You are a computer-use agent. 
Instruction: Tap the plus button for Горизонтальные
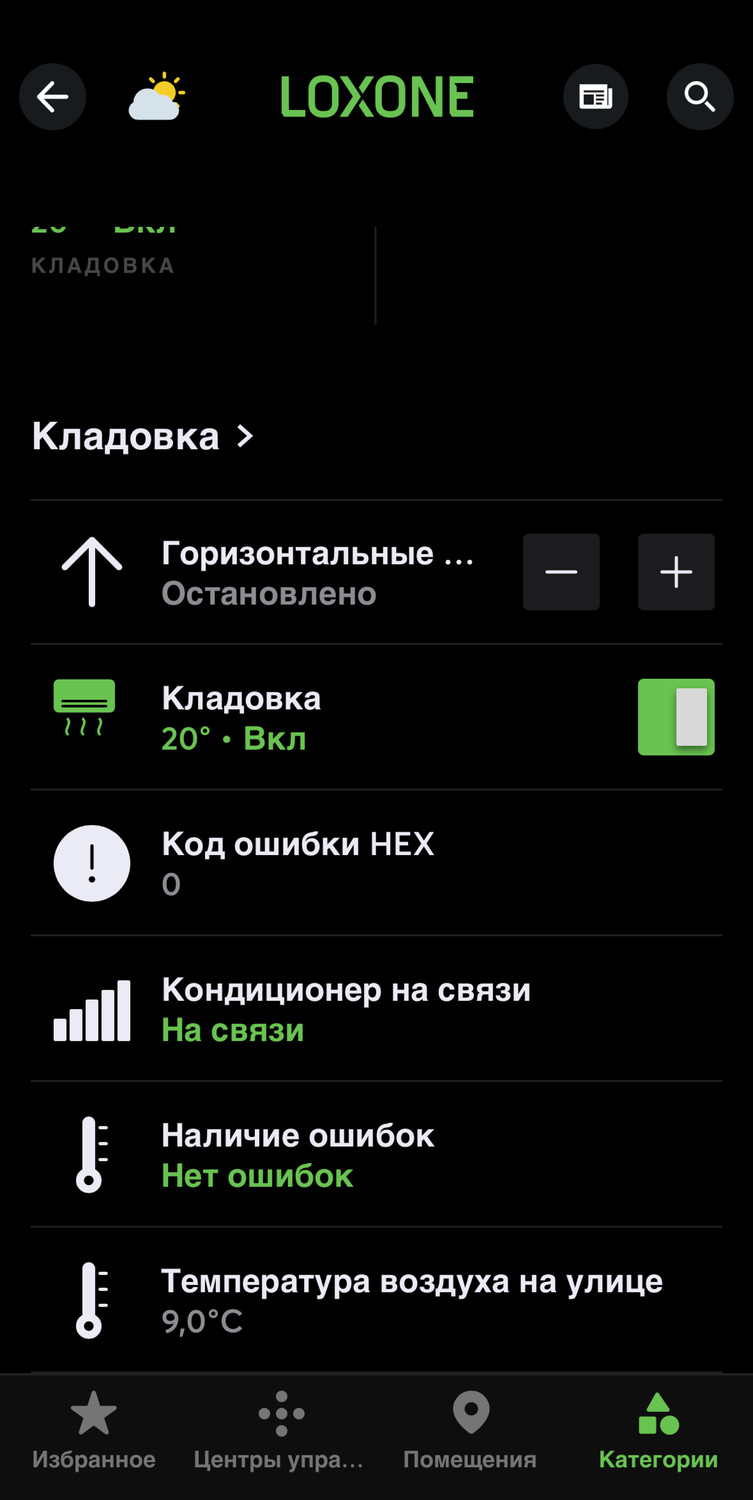coord(676,572)
